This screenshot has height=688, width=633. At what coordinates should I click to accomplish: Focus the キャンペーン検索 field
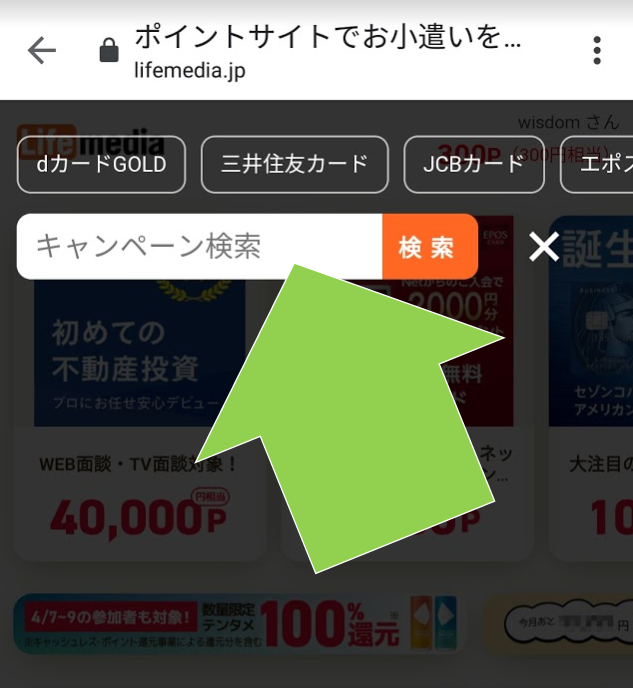click(200, 246)
